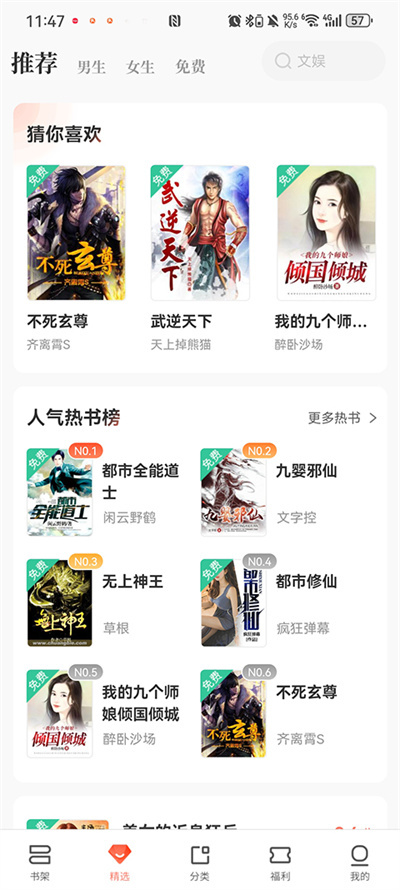Viewport: 400px width, 890px height.
Task: Switch to the 免费 tab
Action: point(190,67)
